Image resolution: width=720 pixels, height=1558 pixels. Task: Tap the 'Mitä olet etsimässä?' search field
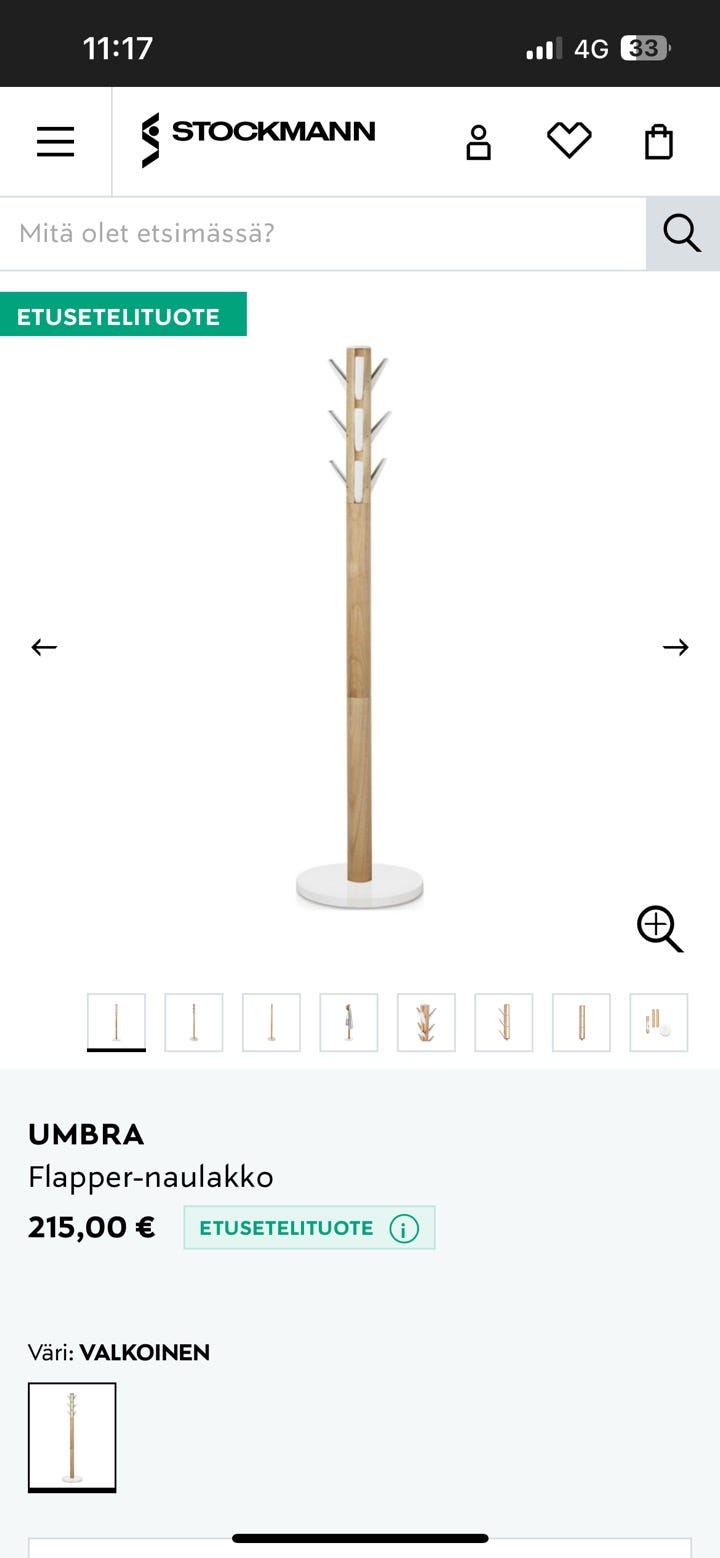[x=322, y=234]
